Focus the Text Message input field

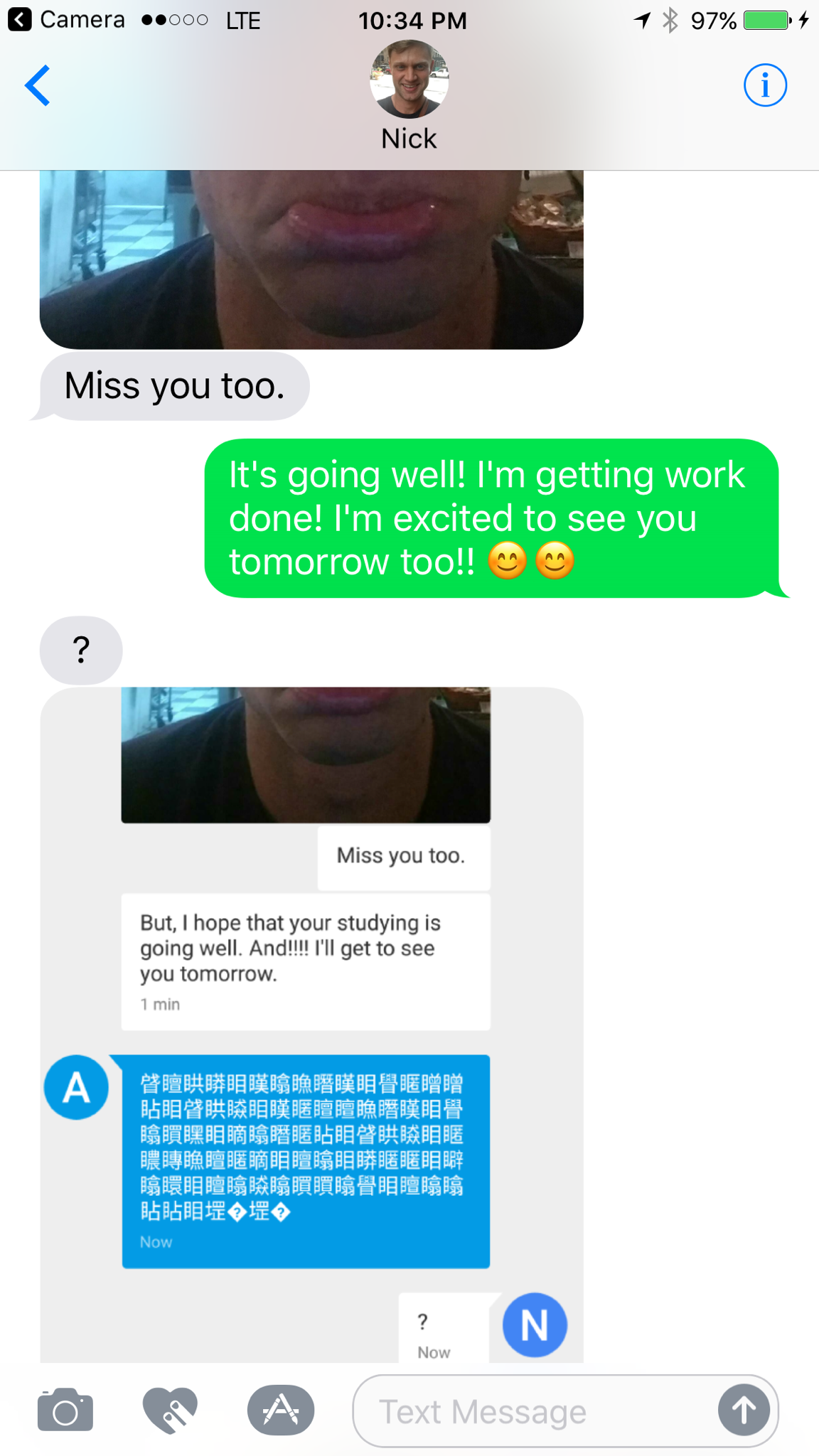533,1412
